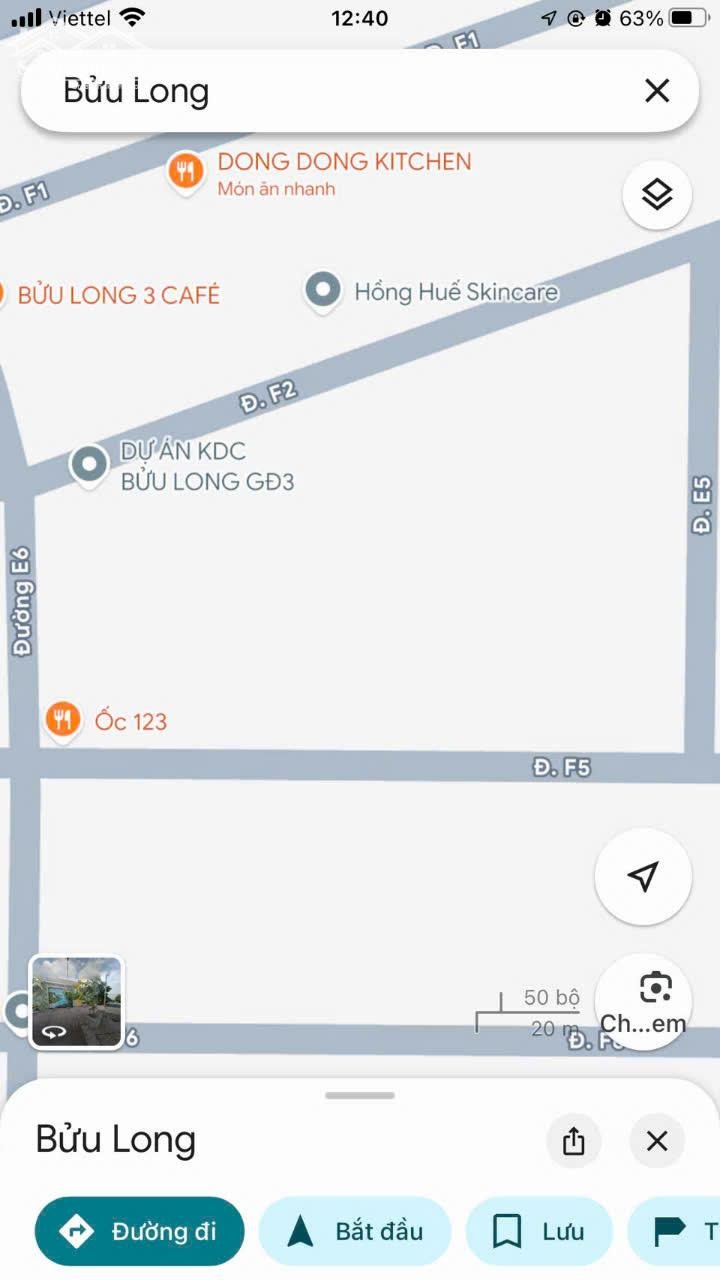This screenshot has width=720, height=1280.
Task: Save the place with Lưu
Action: tap(539, 1231)
